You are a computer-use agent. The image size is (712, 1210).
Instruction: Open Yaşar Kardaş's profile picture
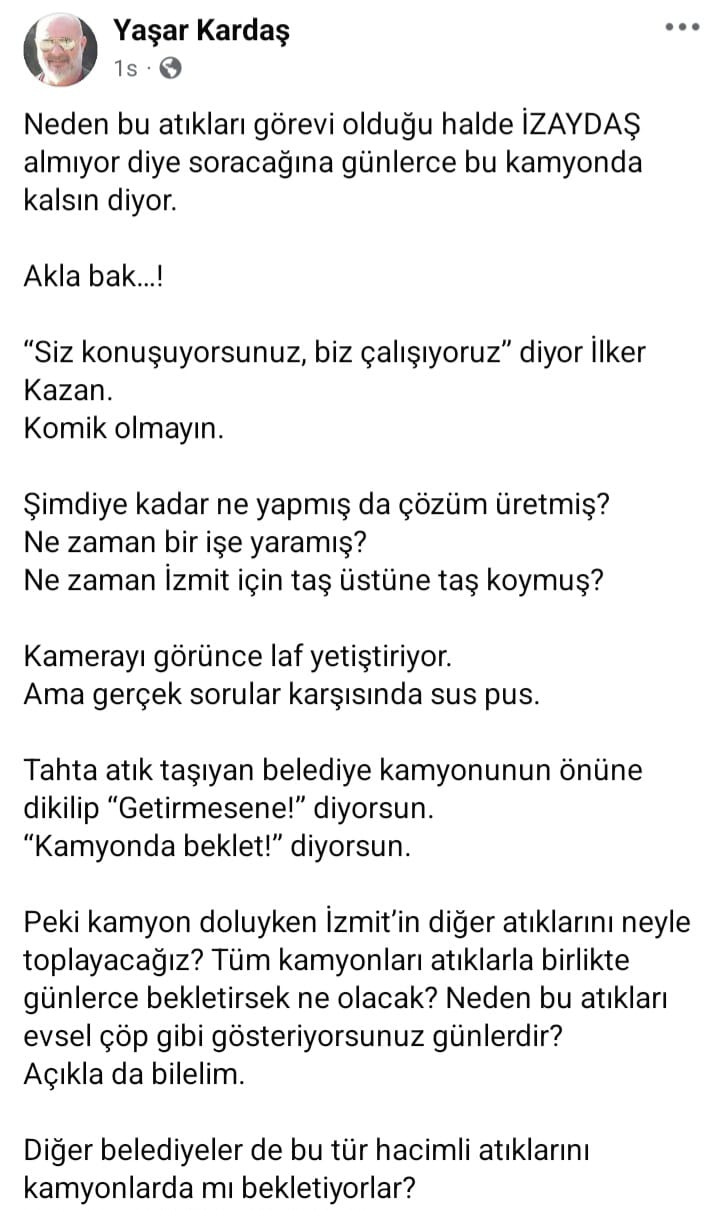(69, 50)
